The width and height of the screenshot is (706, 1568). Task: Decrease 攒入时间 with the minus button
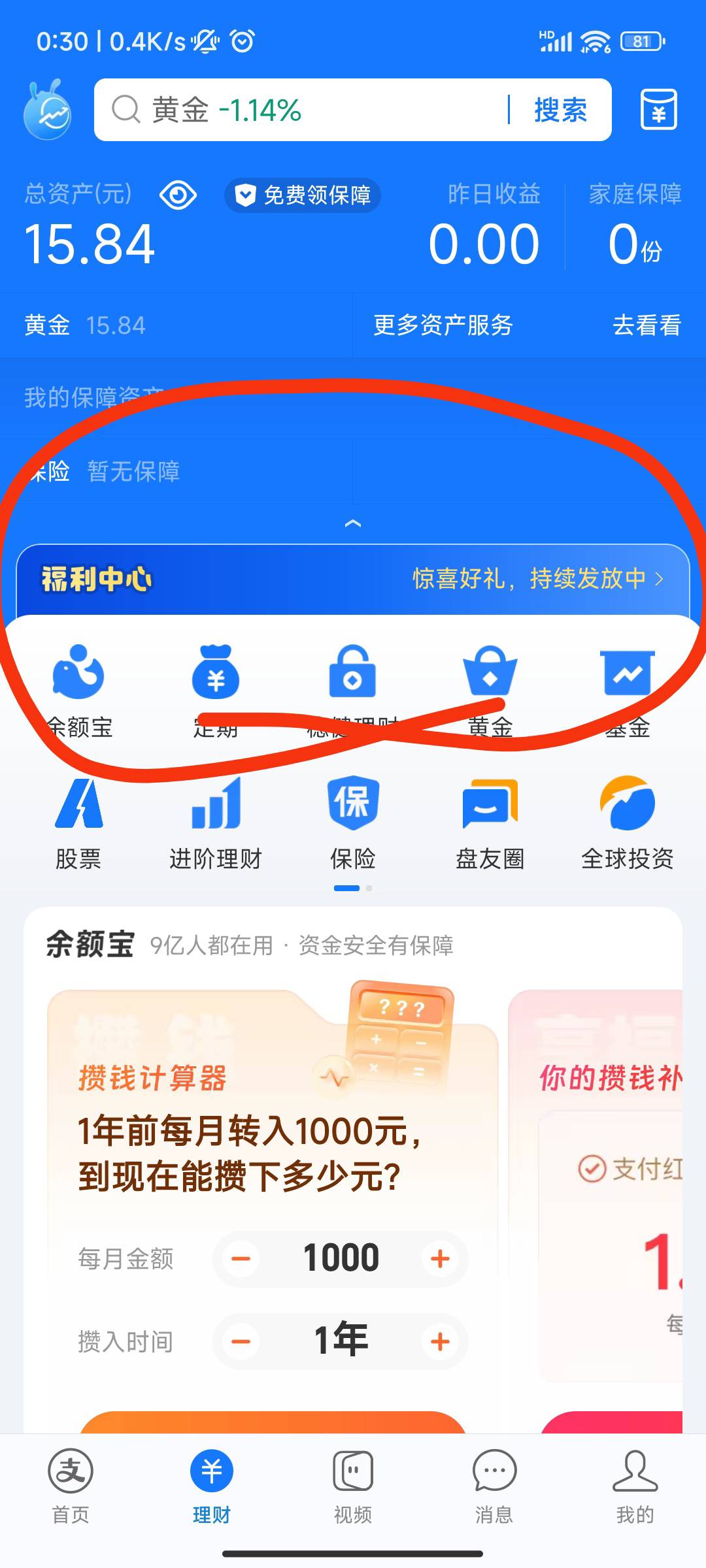(241, 1341)
